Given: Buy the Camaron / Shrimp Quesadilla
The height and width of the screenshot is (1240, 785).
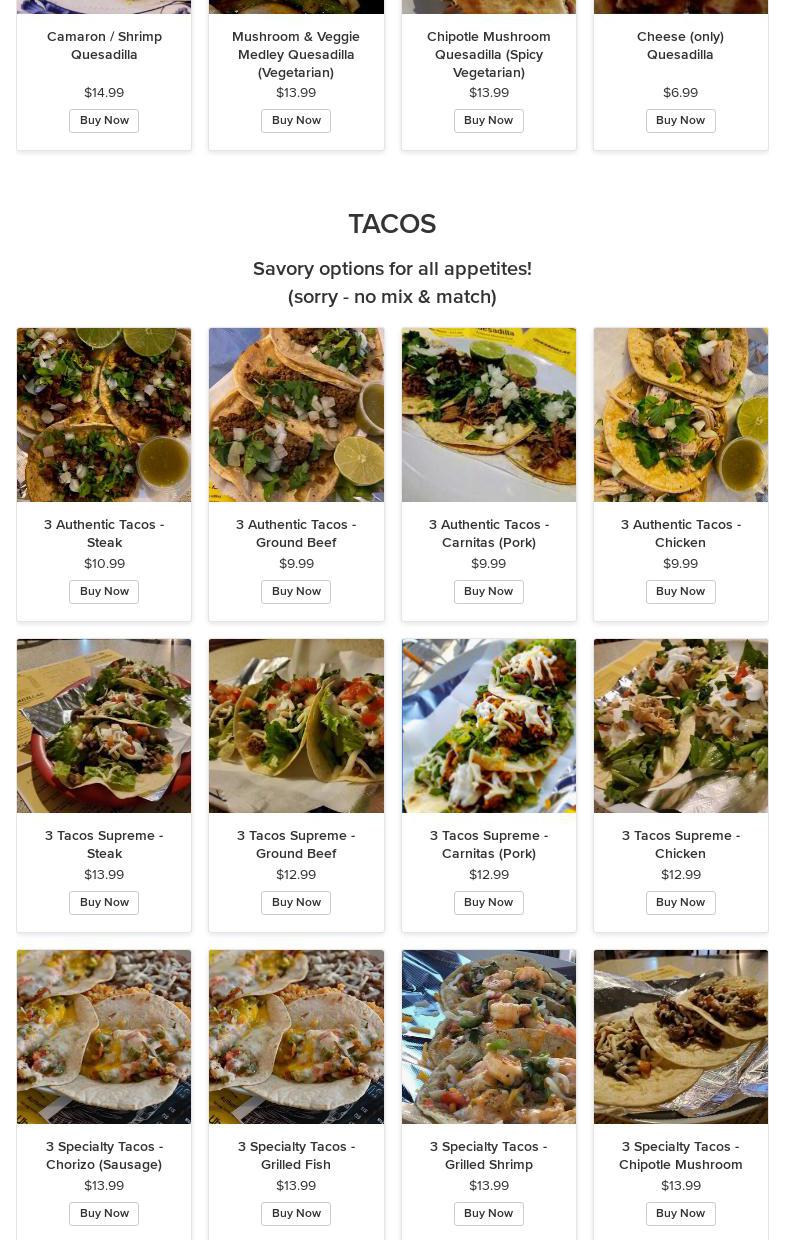Looking at the screenshot, I should point(104,121).
